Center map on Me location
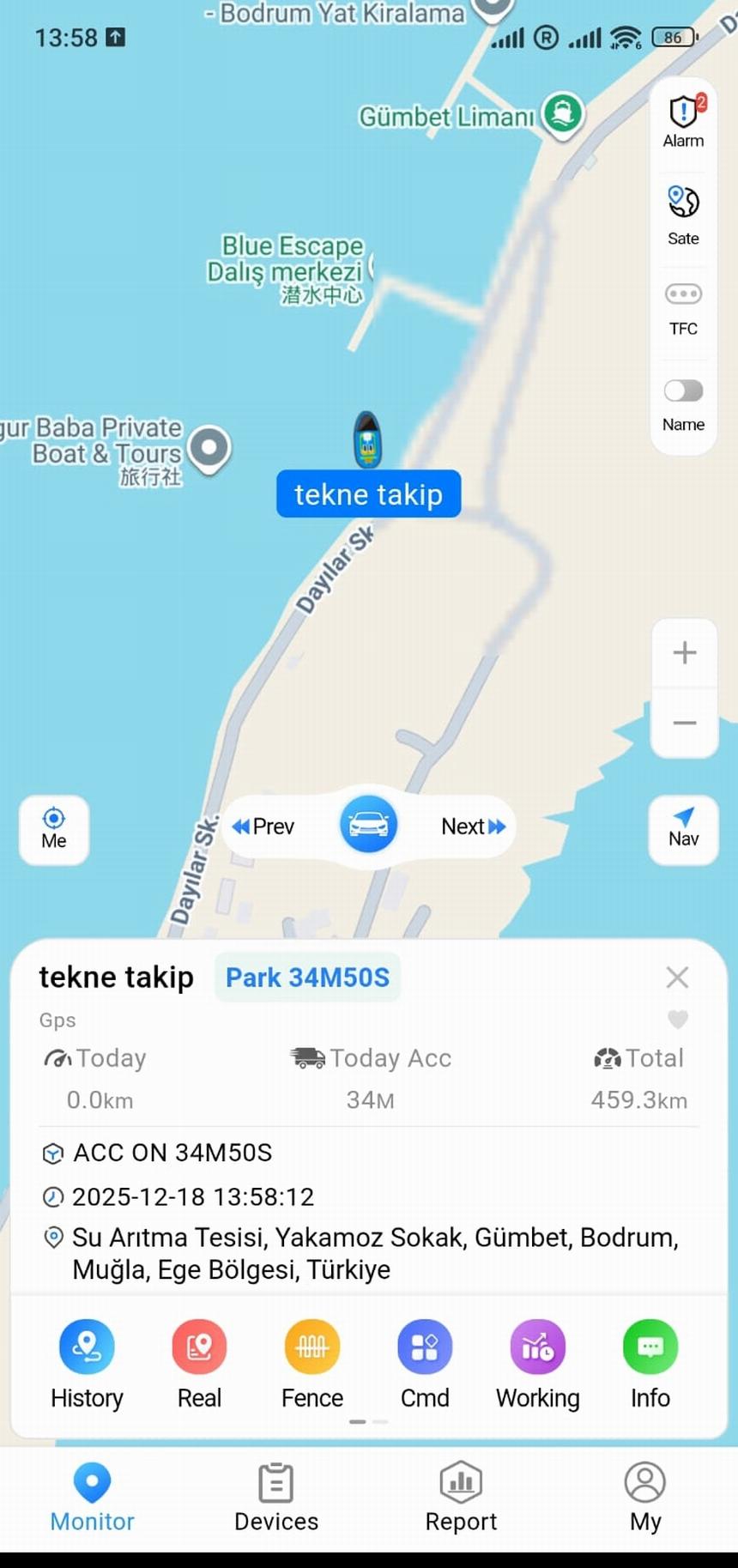Viewport: 738px width, 1568px height. tap(54, 828)
